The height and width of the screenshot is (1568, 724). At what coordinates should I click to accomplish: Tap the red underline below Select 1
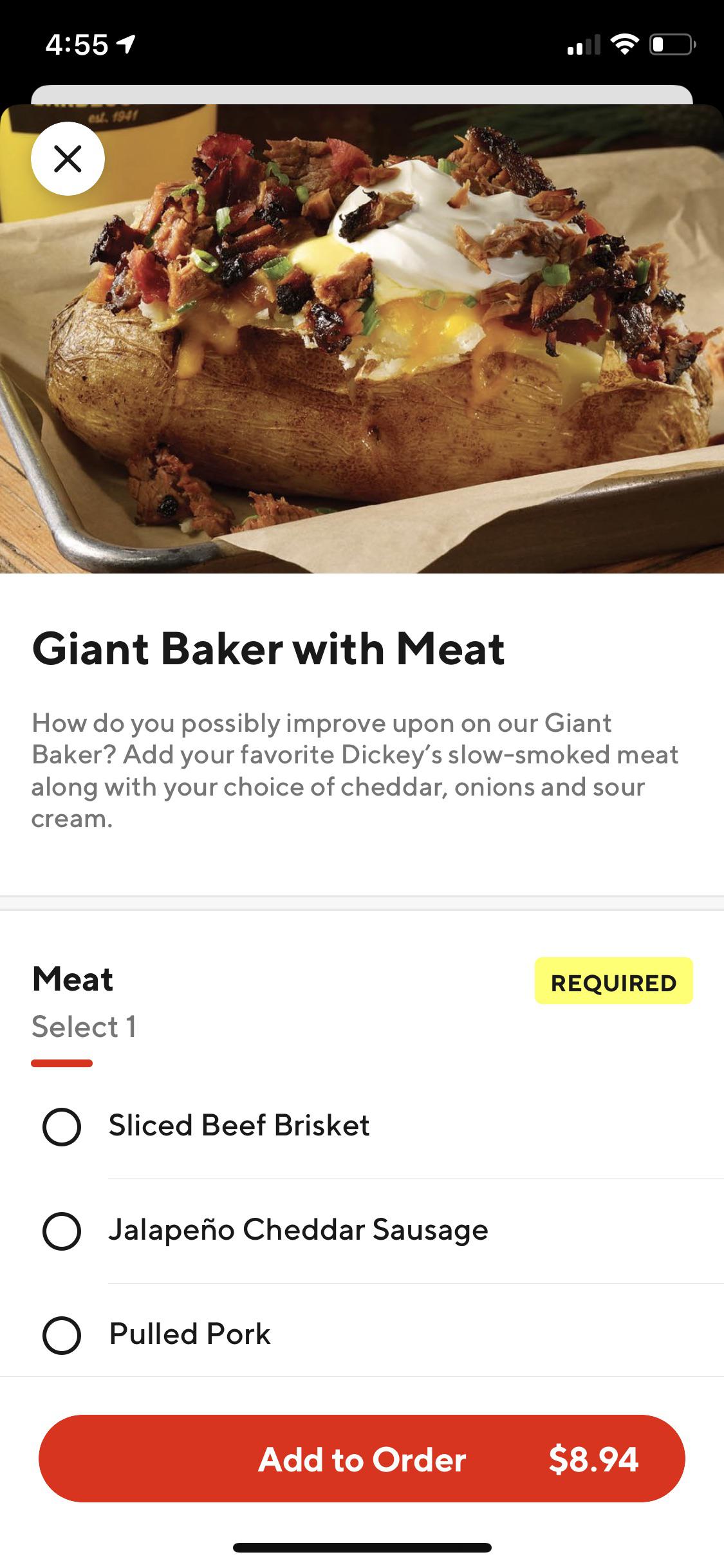pyautogui.click(x=62, y=1065)
